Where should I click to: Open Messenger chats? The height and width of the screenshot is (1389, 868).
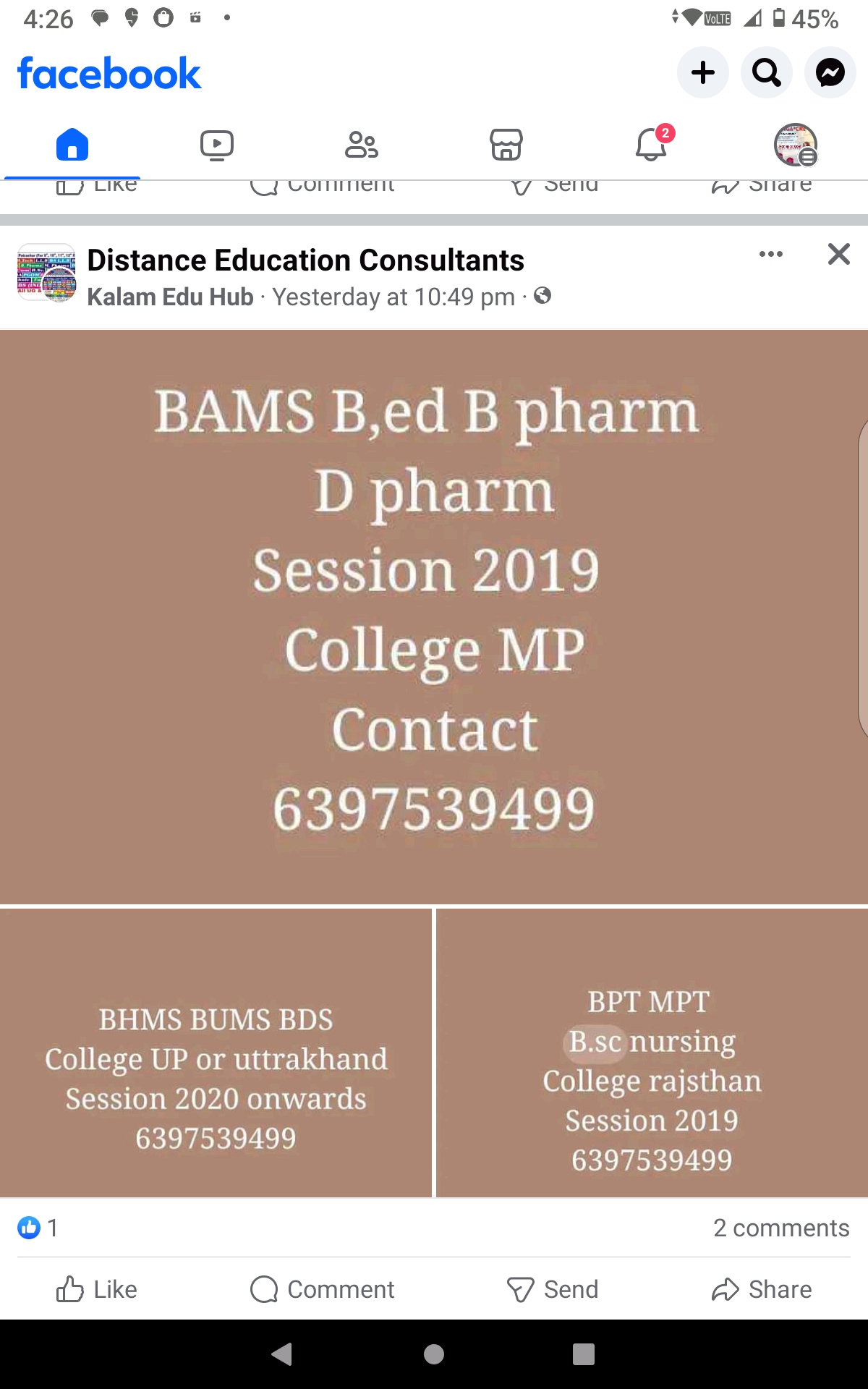click(830, 72)
